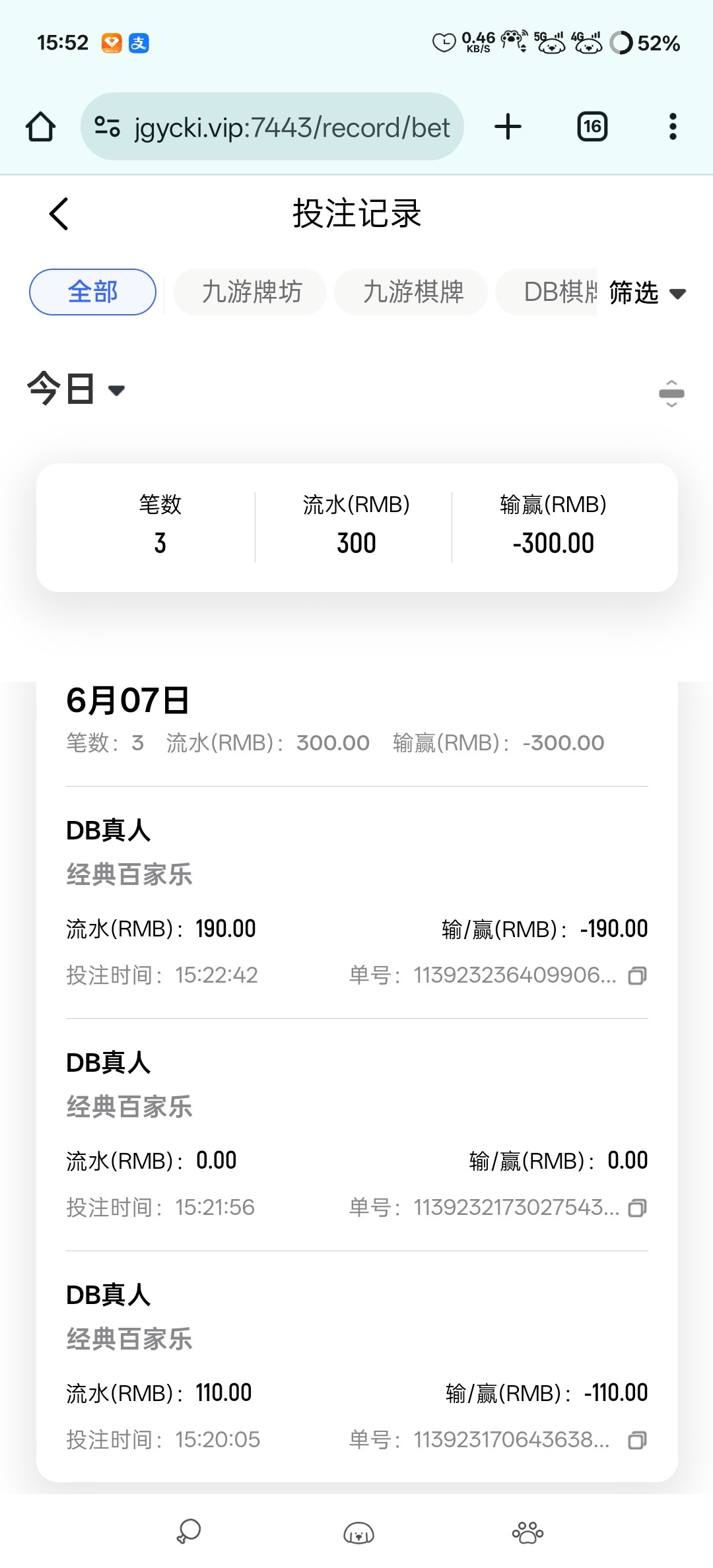Copy the order number of the 15:21:56 bet
This screenshot has width=713, height=1568.
coord(637,1208)
